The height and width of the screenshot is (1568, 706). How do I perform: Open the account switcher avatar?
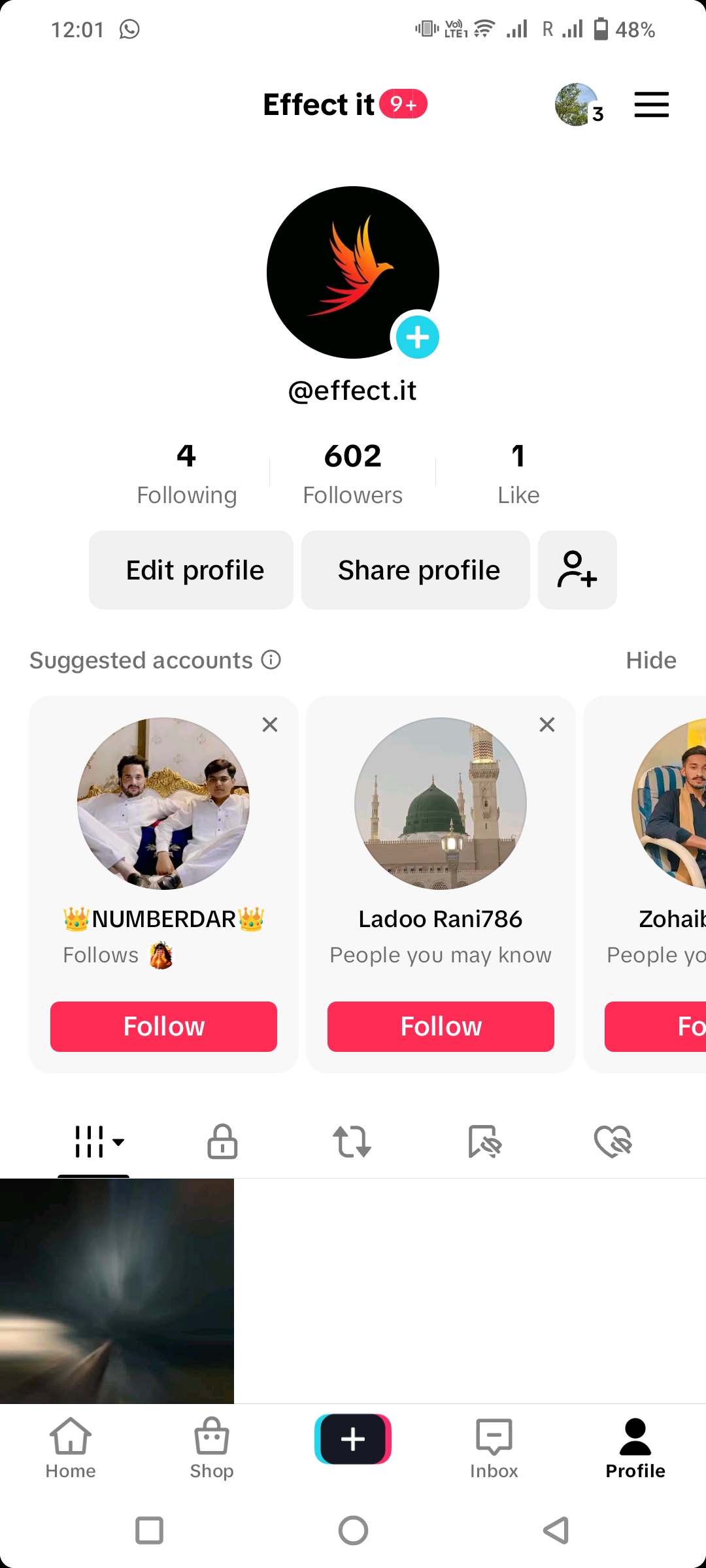(x=577, y=105)
